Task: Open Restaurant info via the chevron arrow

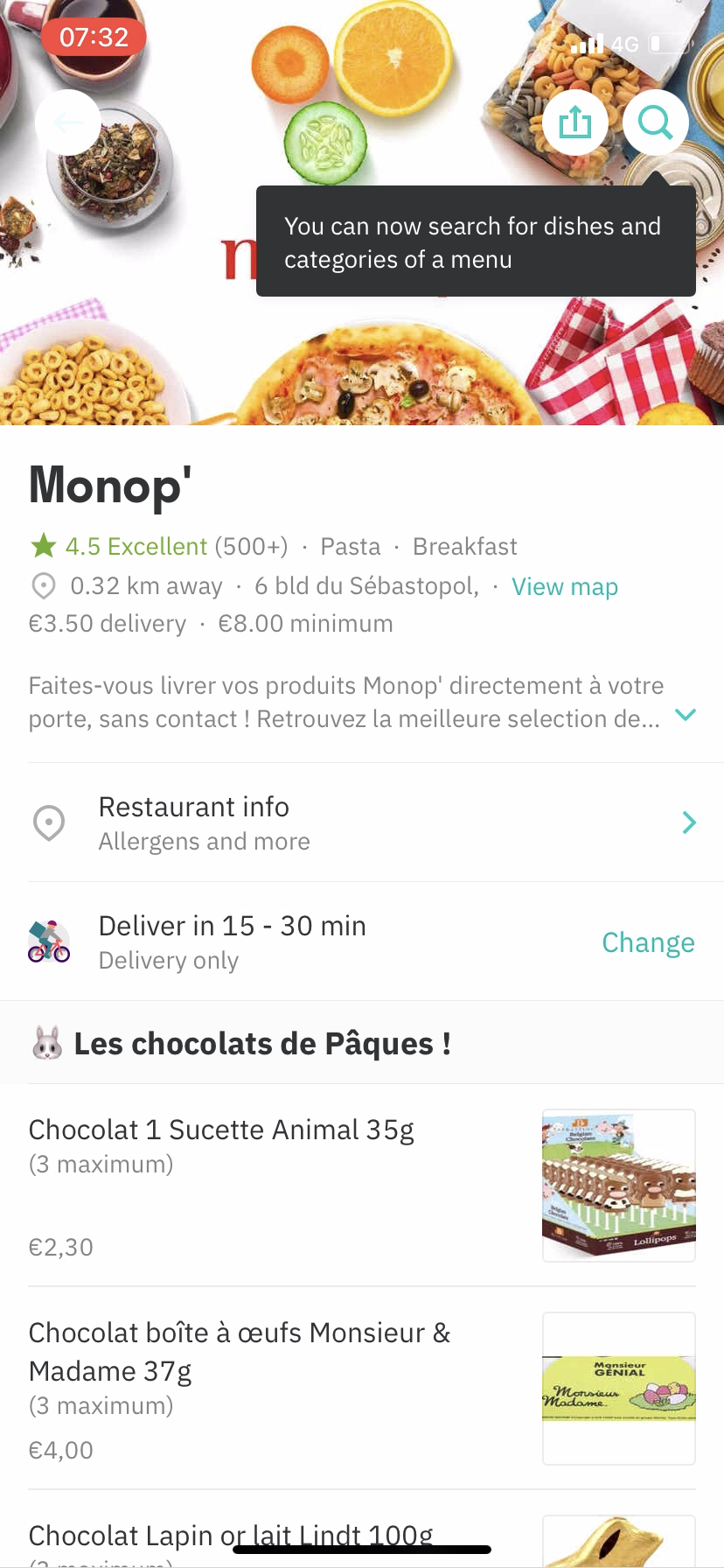Action: pos(690,822)
